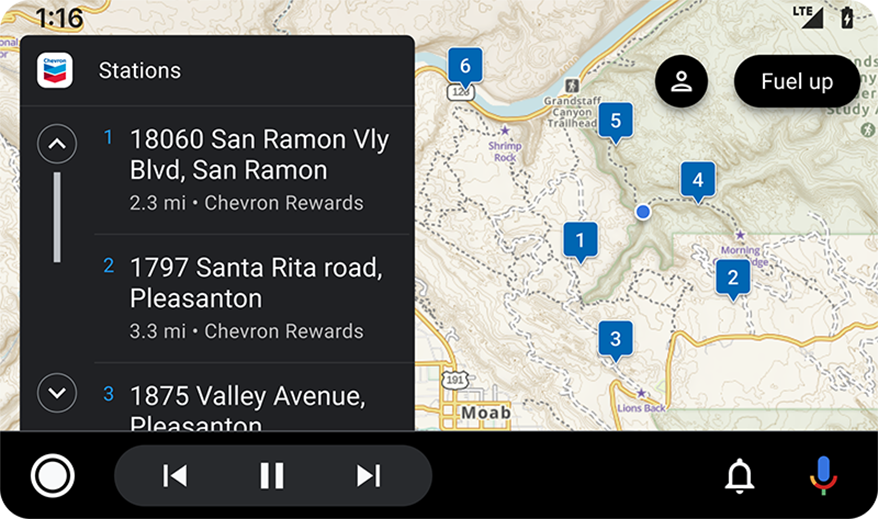Open the notifications bell
878x519 pixels.
(x=739, y=477)
